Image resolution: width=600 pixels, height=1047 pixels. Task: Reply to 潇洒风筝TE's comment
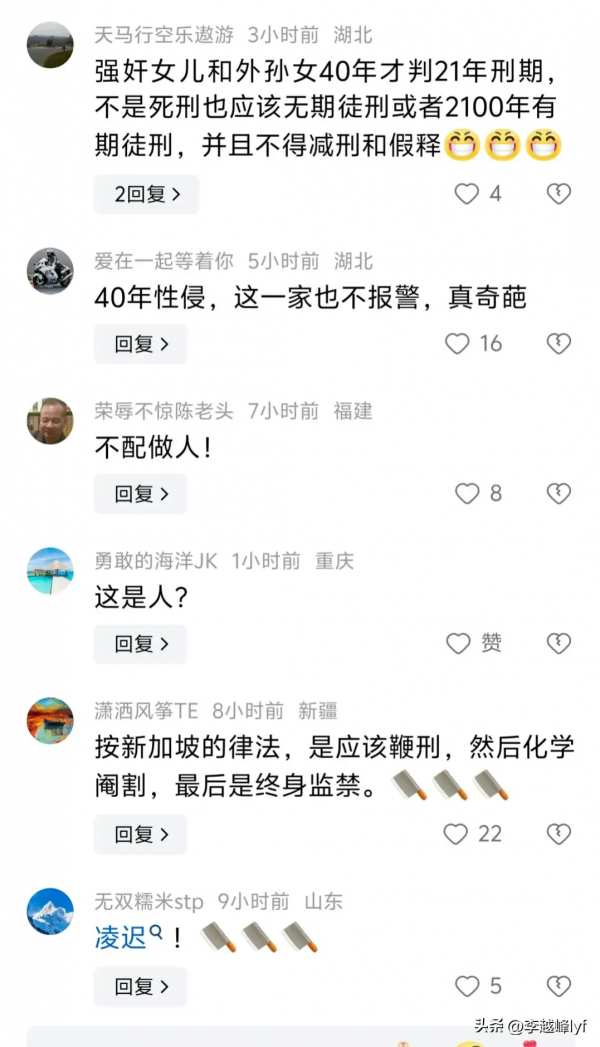(140, 834)
